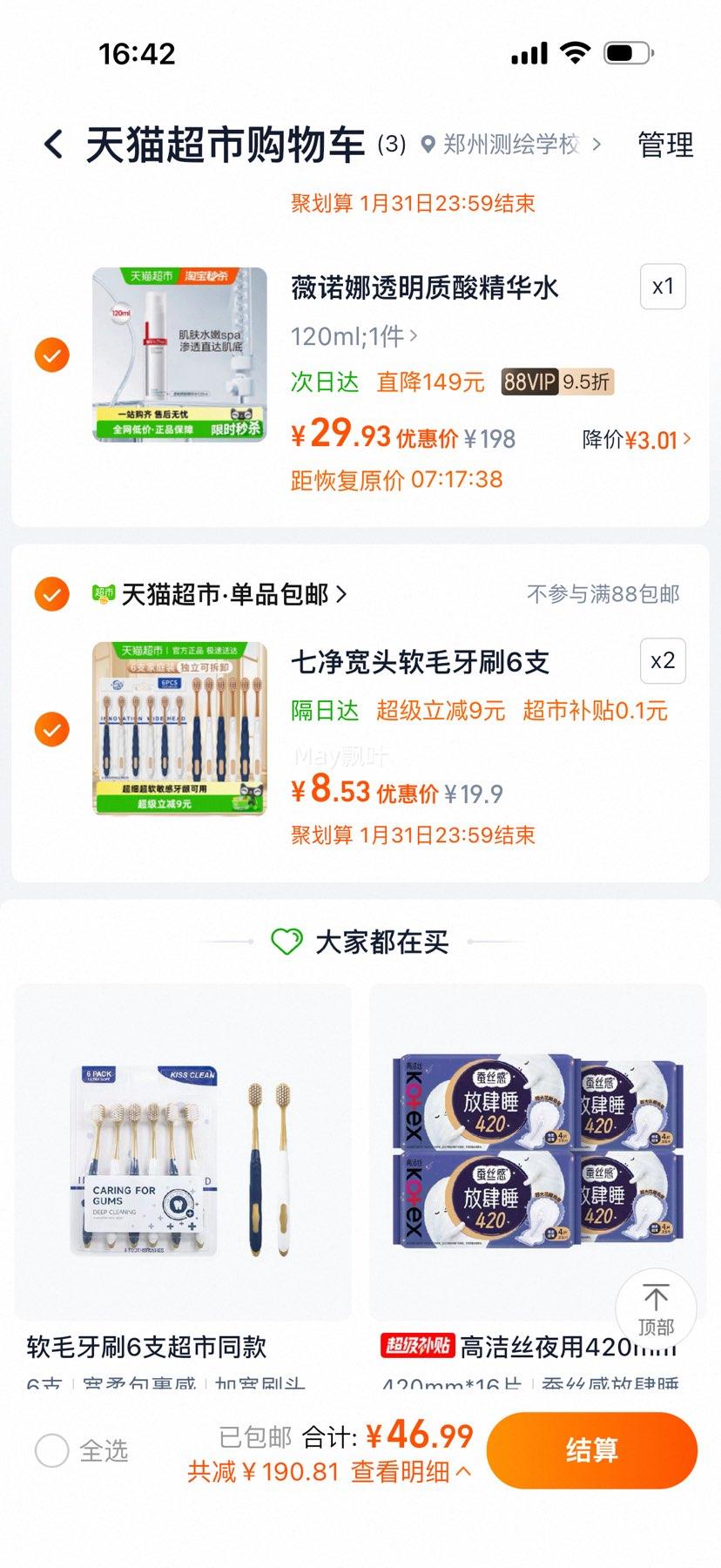721x1568 pixels.
Task: Open the 天猫超市购物车 title area
Action: point(226,144)
